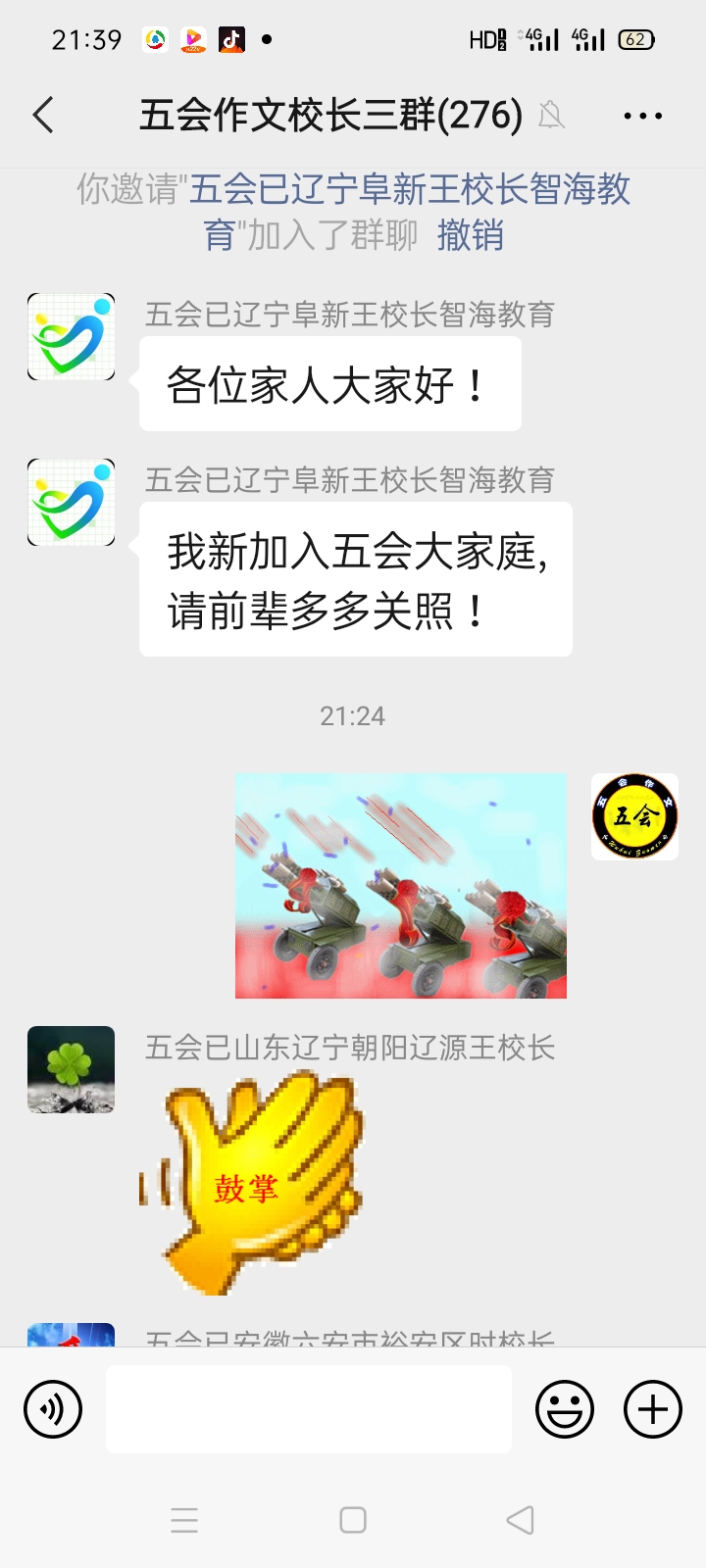Open the emoji picker
The width and height of the screenshot is (706, 1568).
(x=565, y=1409)
